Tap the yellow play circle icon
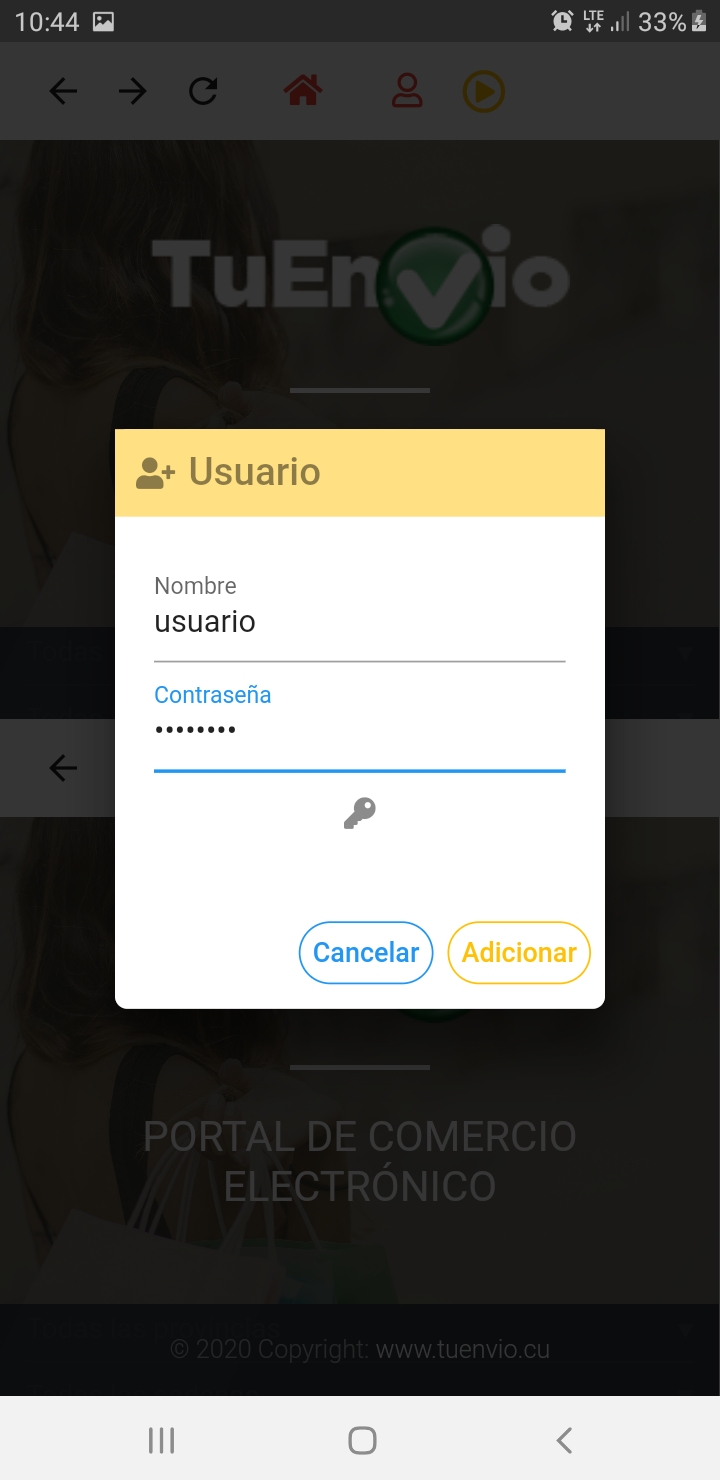Viewport: 720px width, 1480px height. click(483, 92)
